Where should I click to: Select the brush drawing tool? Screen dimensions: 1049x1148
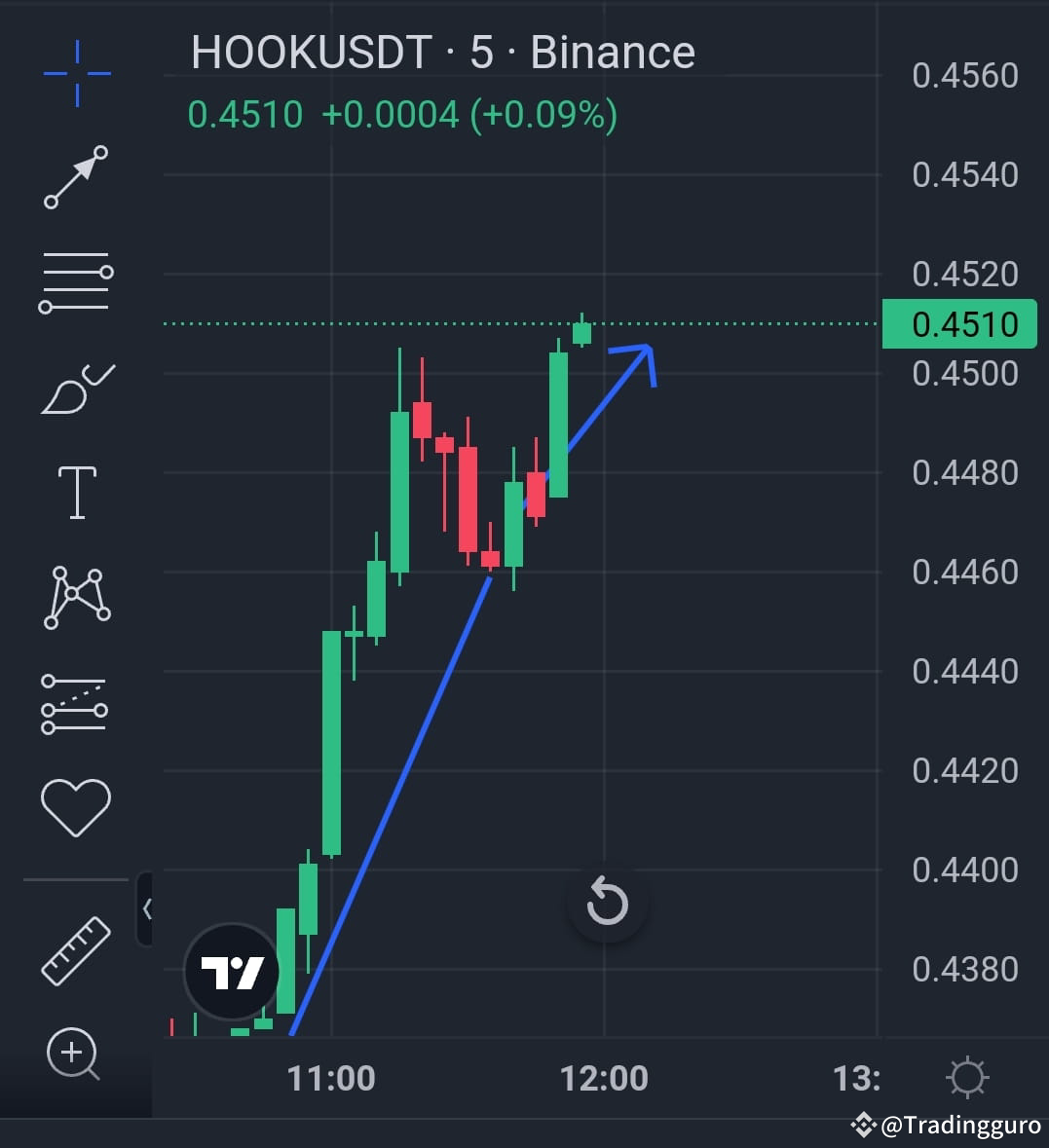(76, 387)
